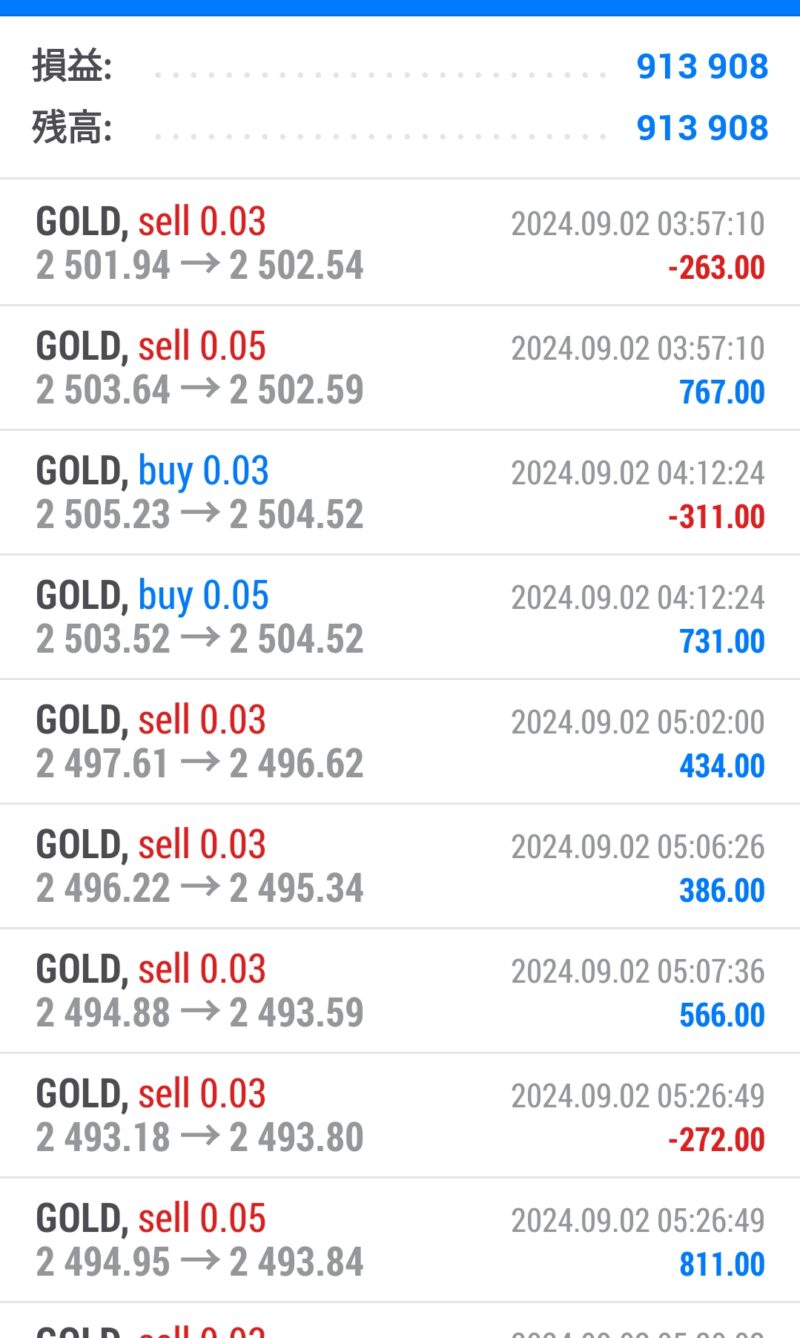
Task: Expand the GOLD sell 0.03 trade showing -263.00
Action: 400,243
